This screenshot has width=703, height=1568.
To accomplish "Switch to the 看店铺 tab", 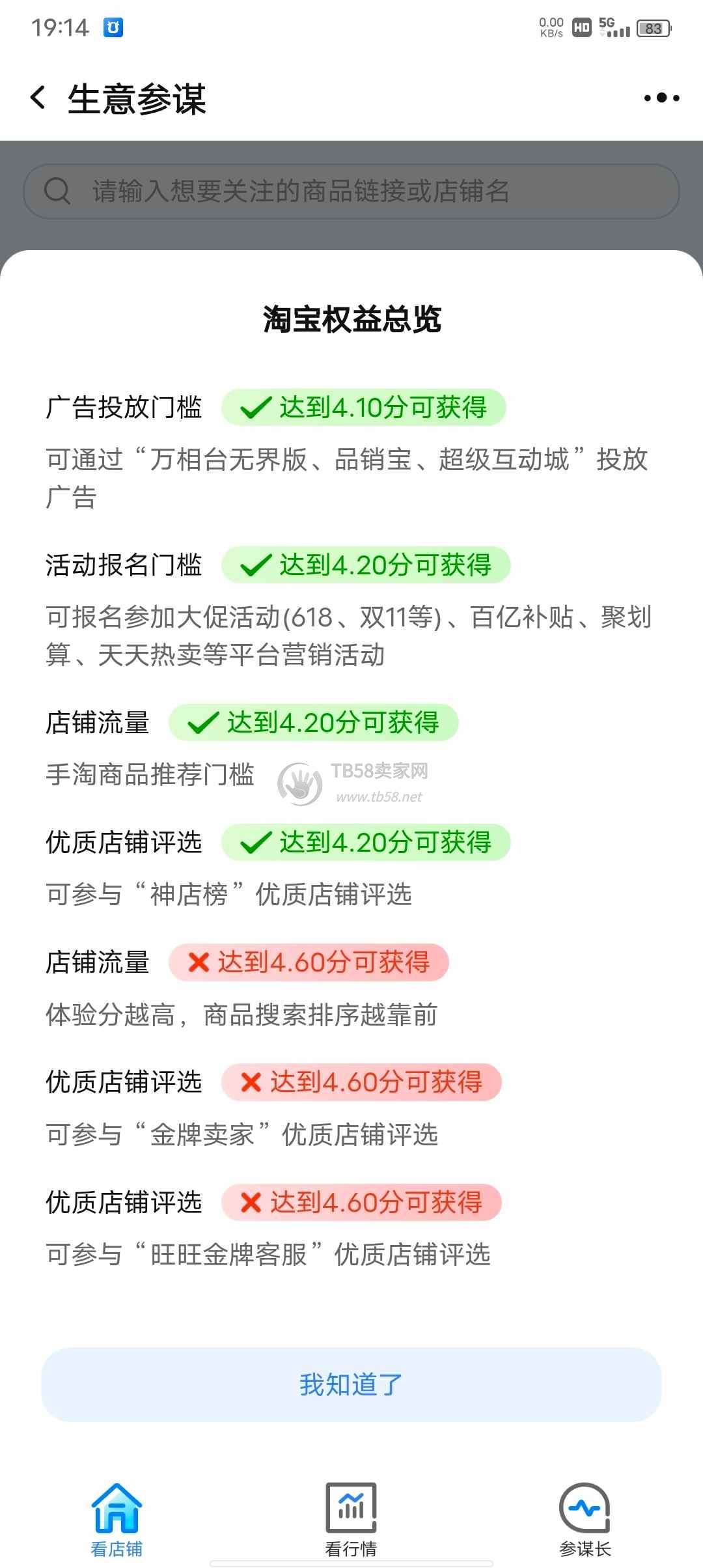I will (117, 1519).
